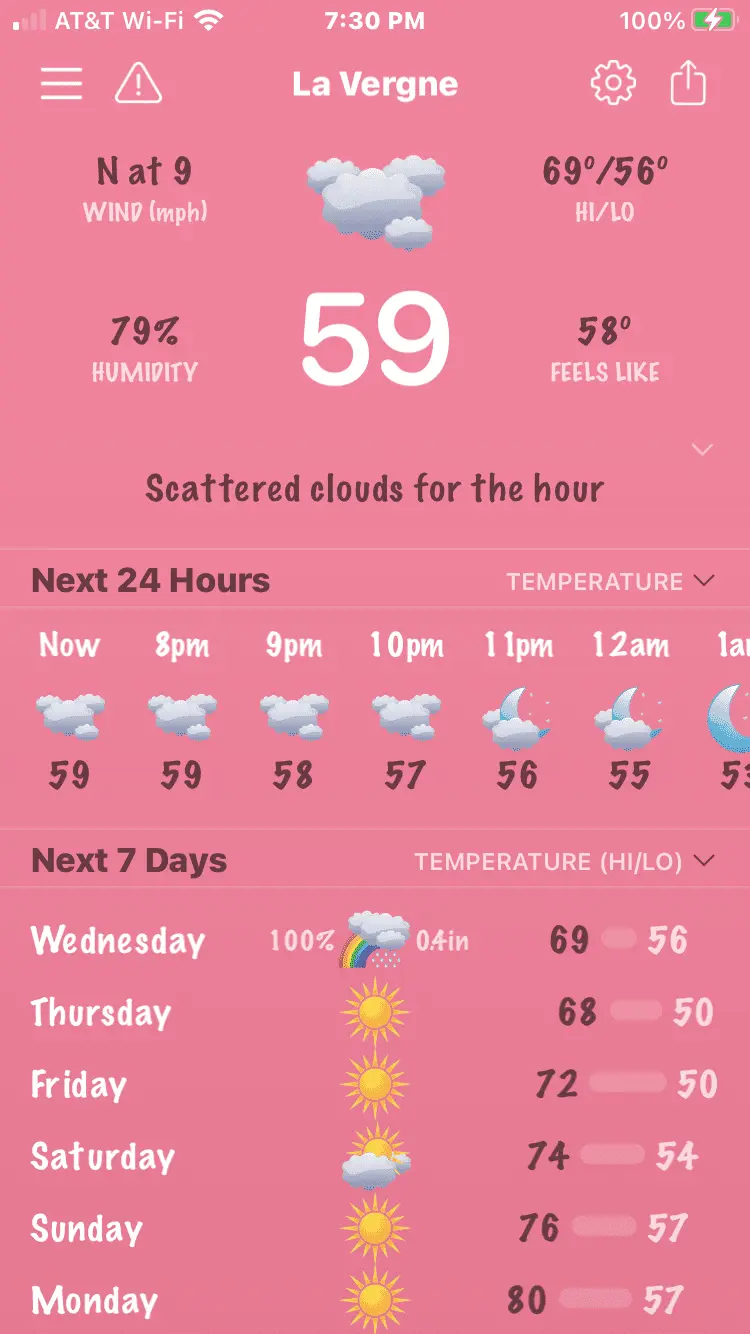Screen dimensions: 750x1334
Task: Open settings gear icon
Action: click(x=613, y=83)
